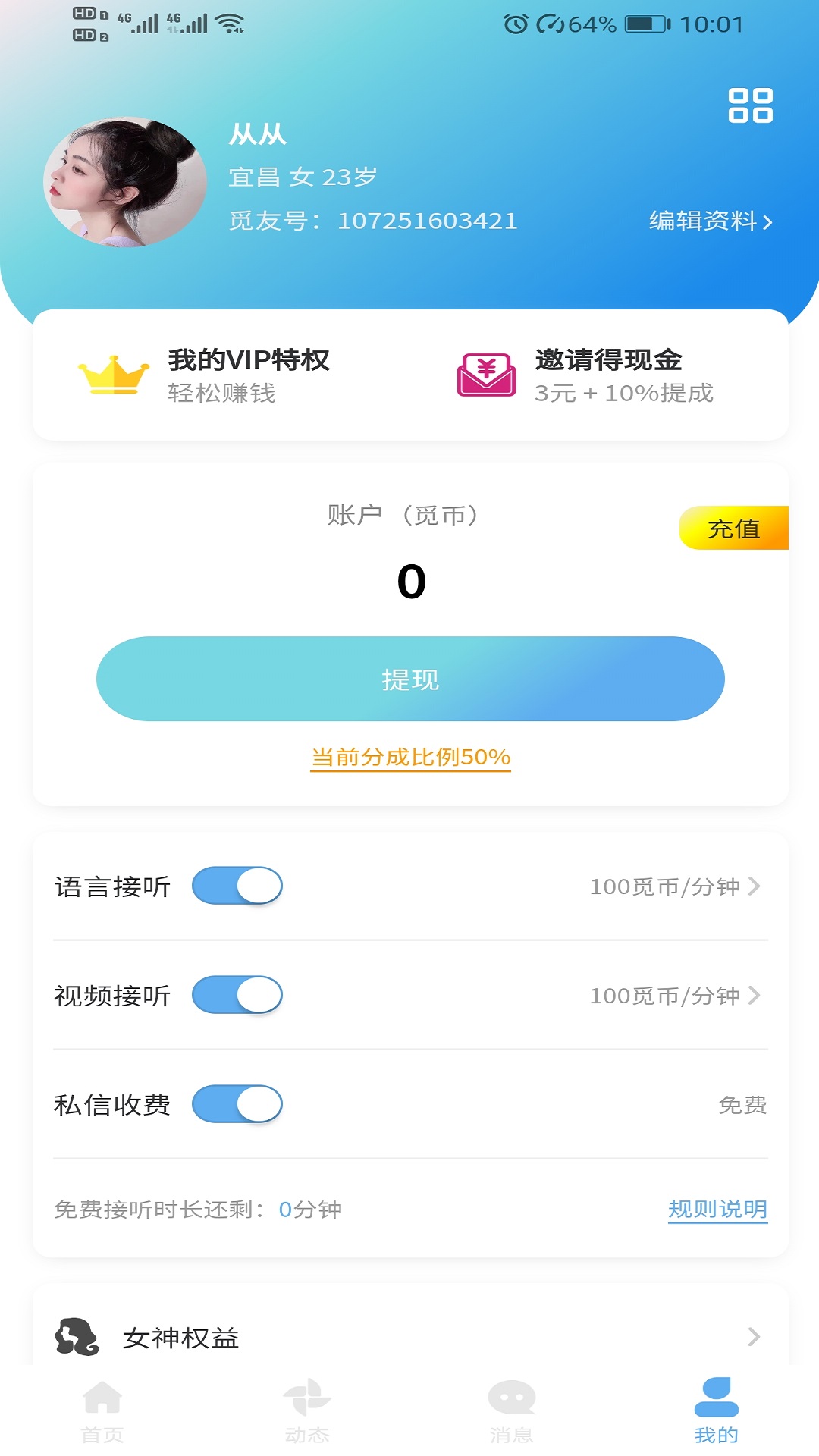View 当前分成比例50% progress link
The image size is (819, 1456).
point(409,756)
